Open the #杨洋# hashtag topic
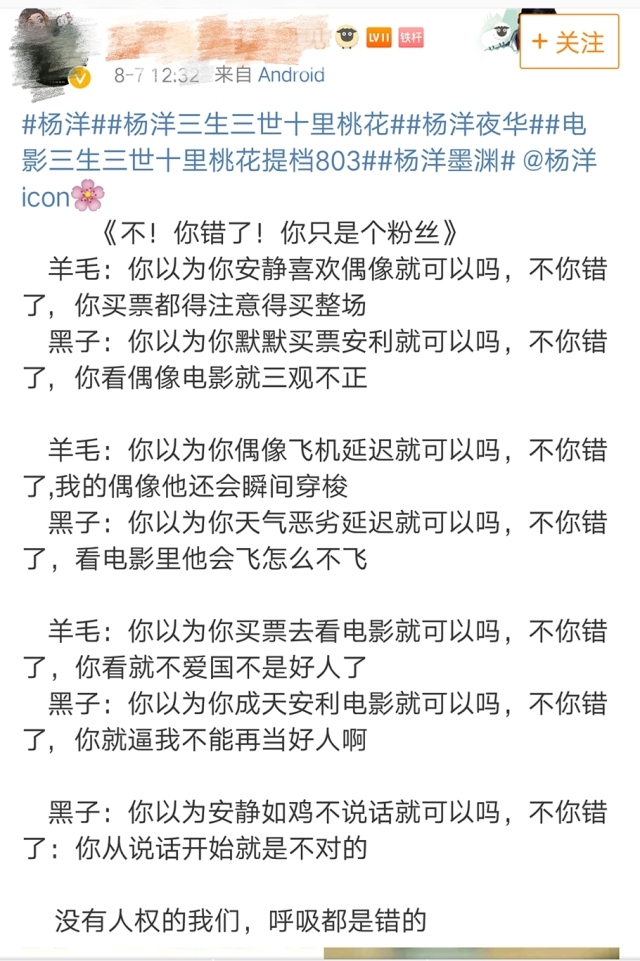The image size is (640, 961). [60, 128]
